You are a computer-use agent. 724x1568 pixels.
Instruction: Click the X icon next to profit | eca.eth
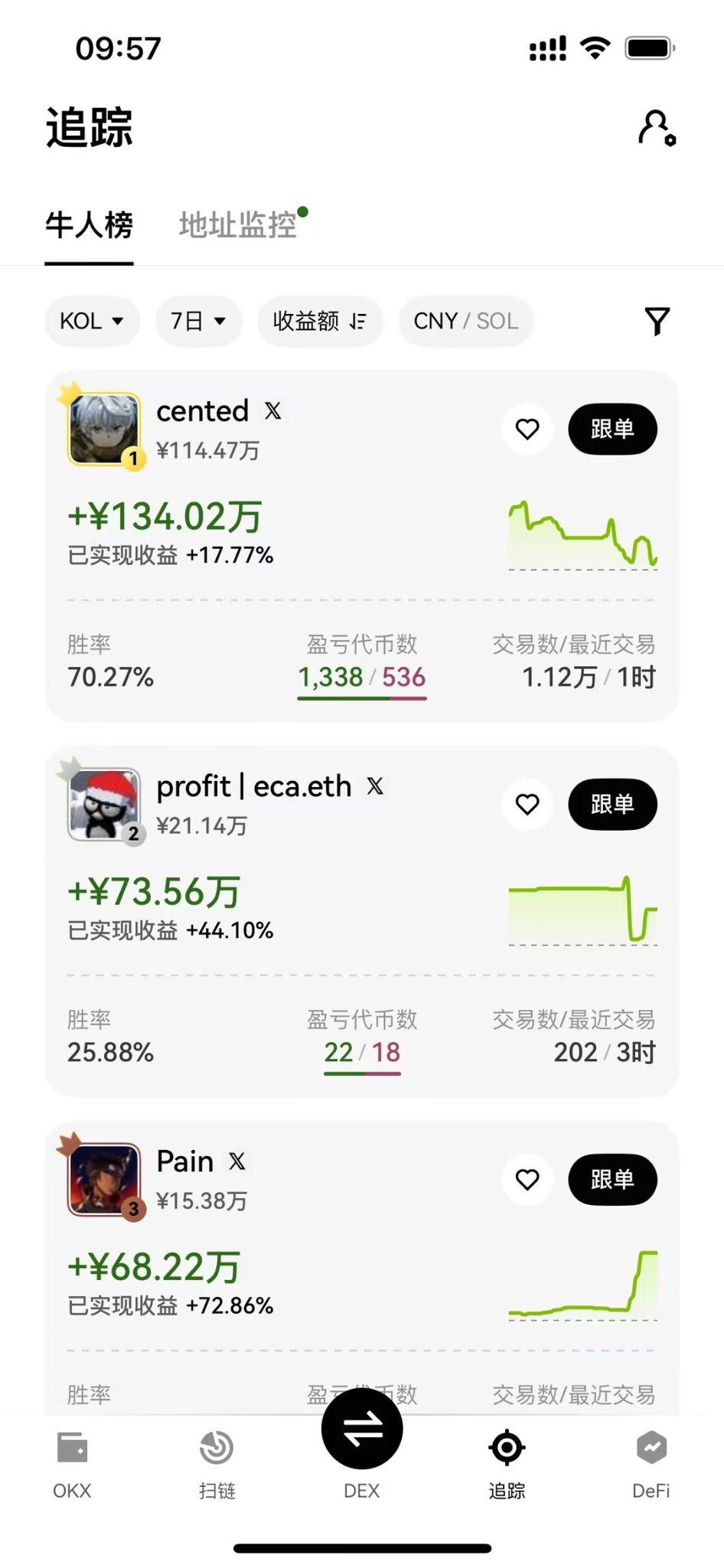click(x=375, y=786)
